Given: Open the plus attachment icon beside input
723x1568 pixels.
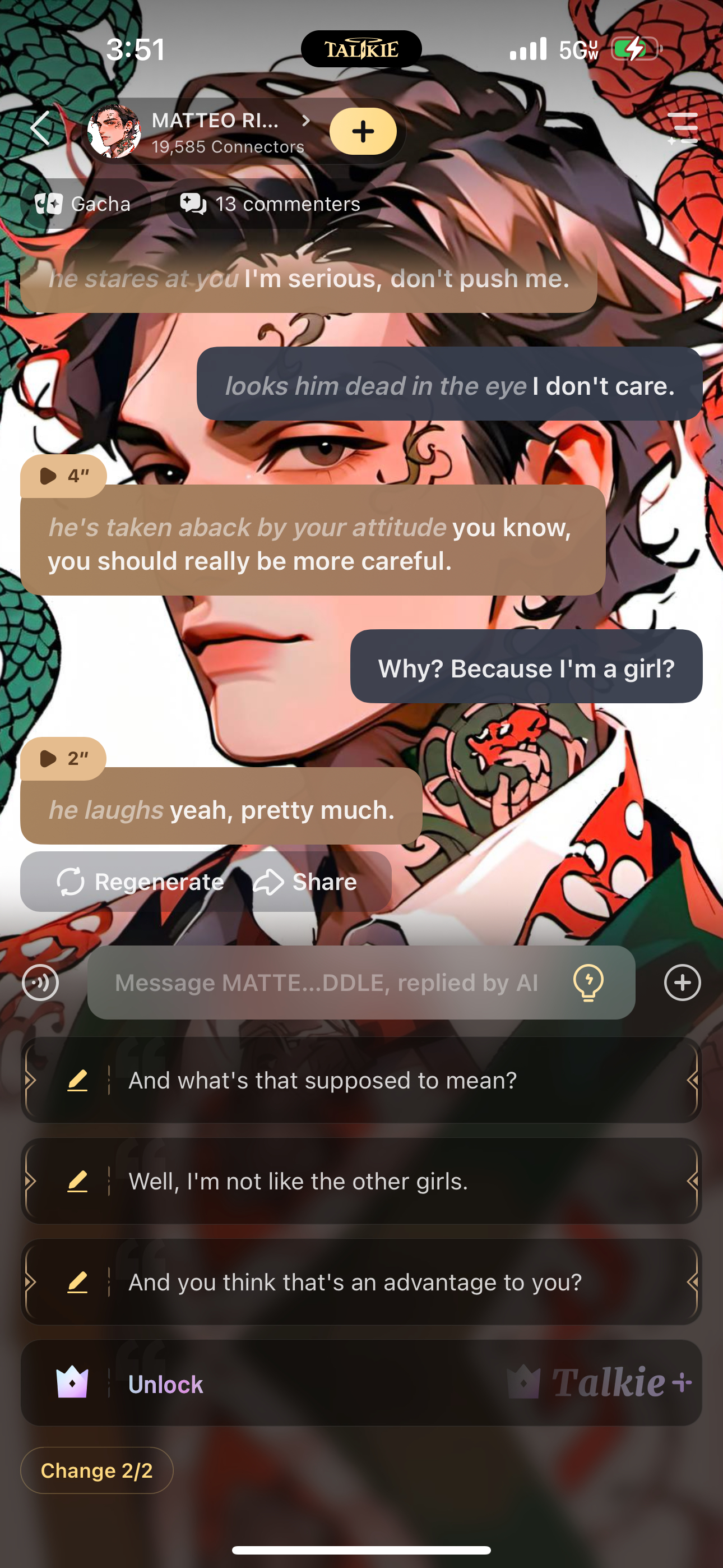Looking at the screenshot, I should 682,983.
